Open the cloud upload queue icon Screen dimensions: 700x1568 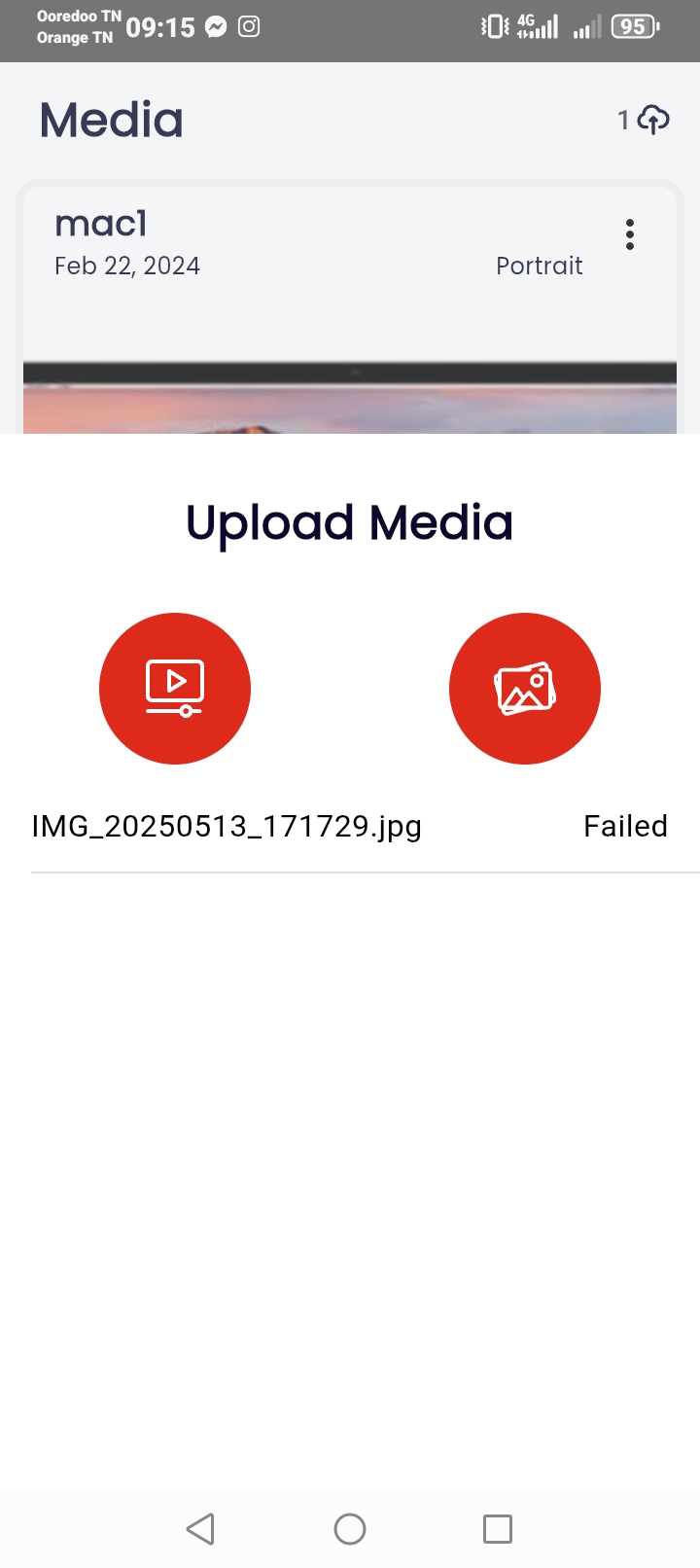pyautogui.click(x=653, y=120)
